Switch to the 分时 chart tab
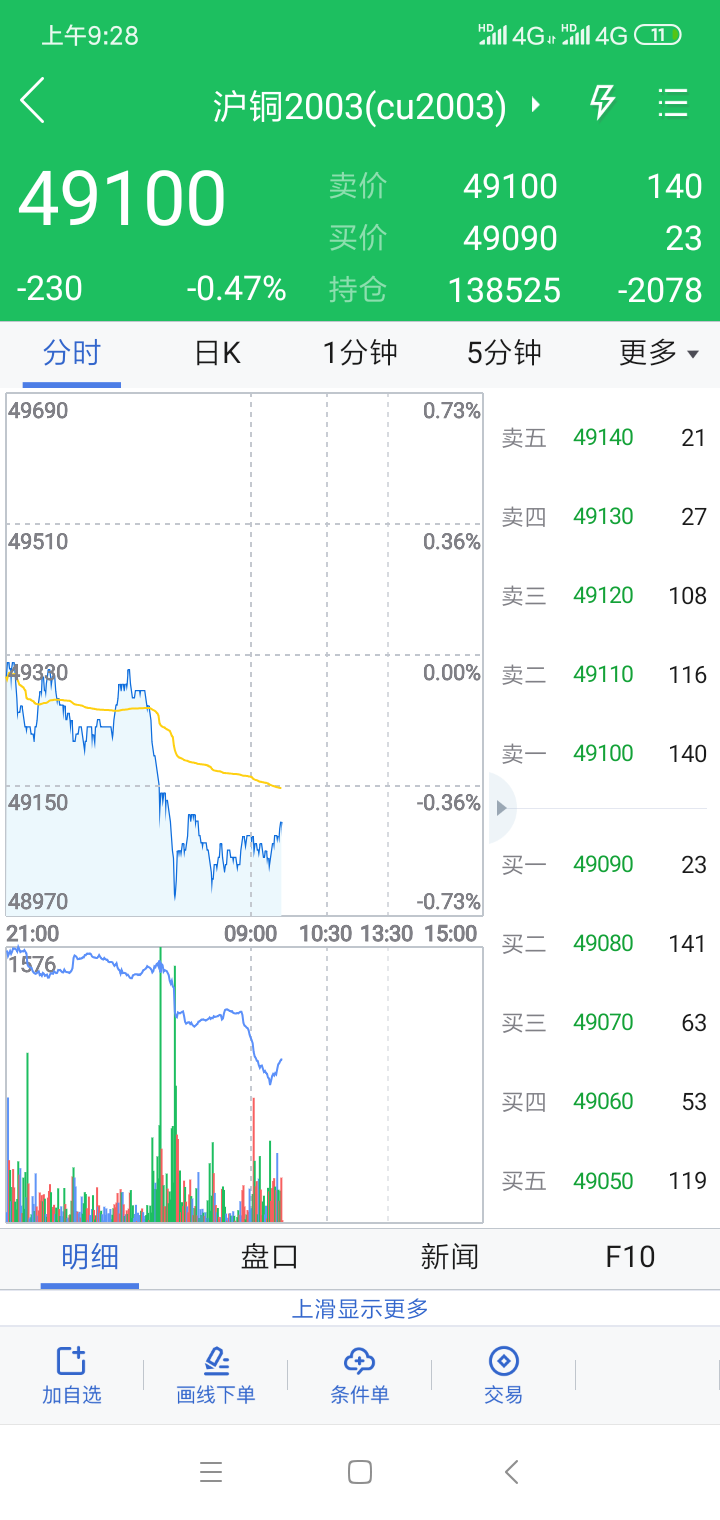This screenshot has width=720, height=1520. (72, 353)
